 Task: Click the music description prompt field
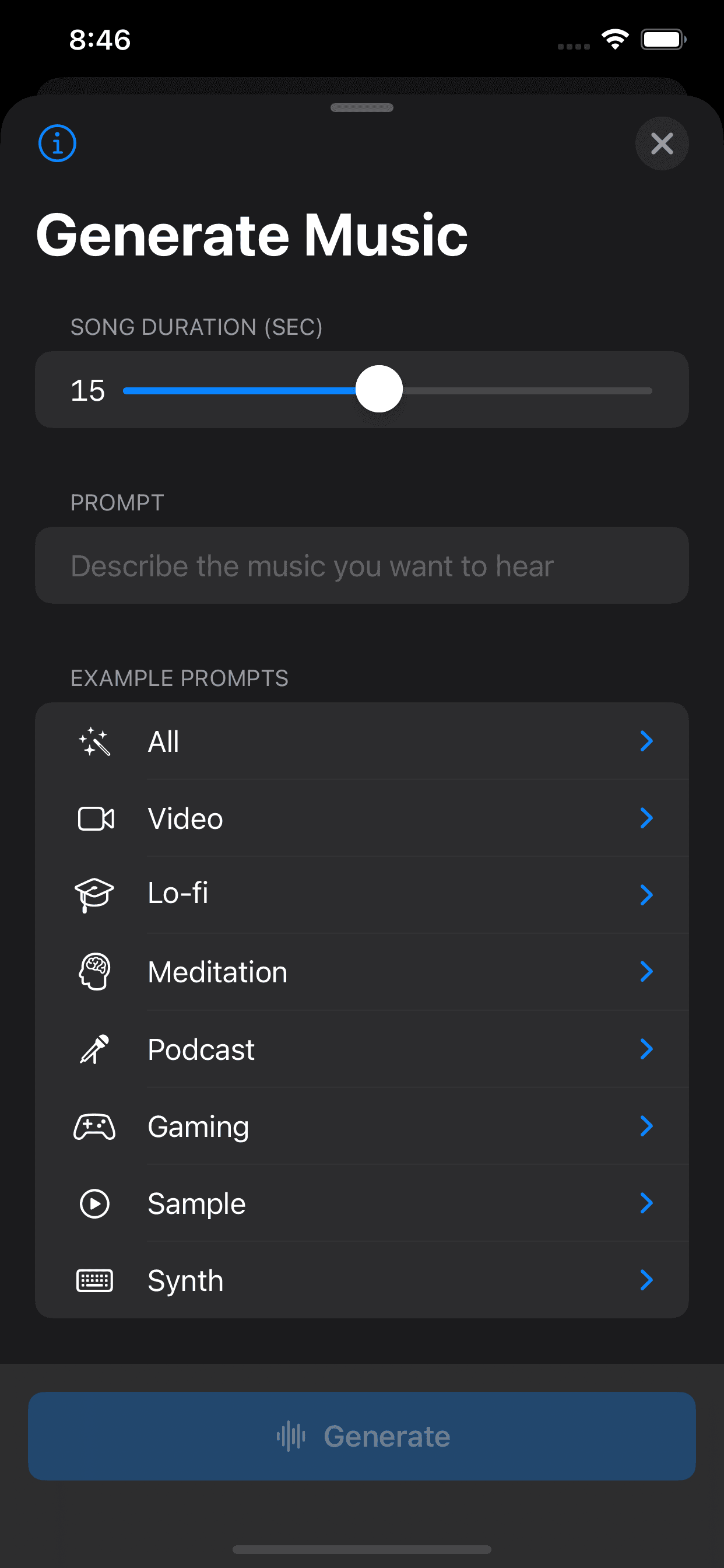click(x=362, y=565)
